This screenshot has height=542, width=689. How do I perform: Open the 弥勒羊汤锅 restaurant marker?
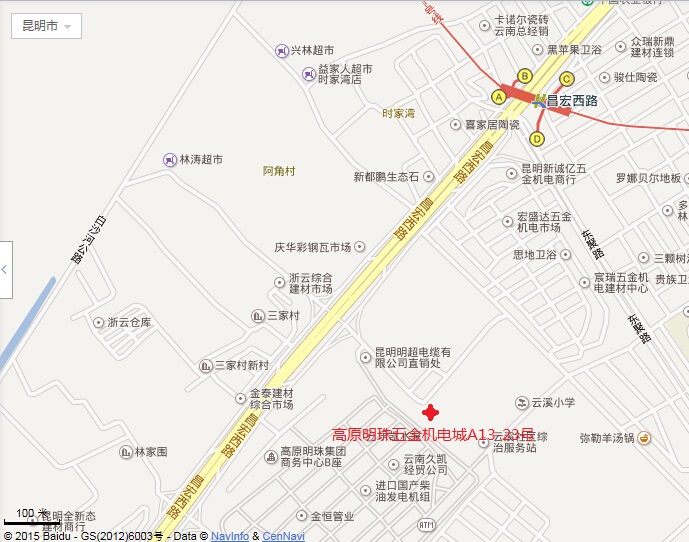click(645, 437)
